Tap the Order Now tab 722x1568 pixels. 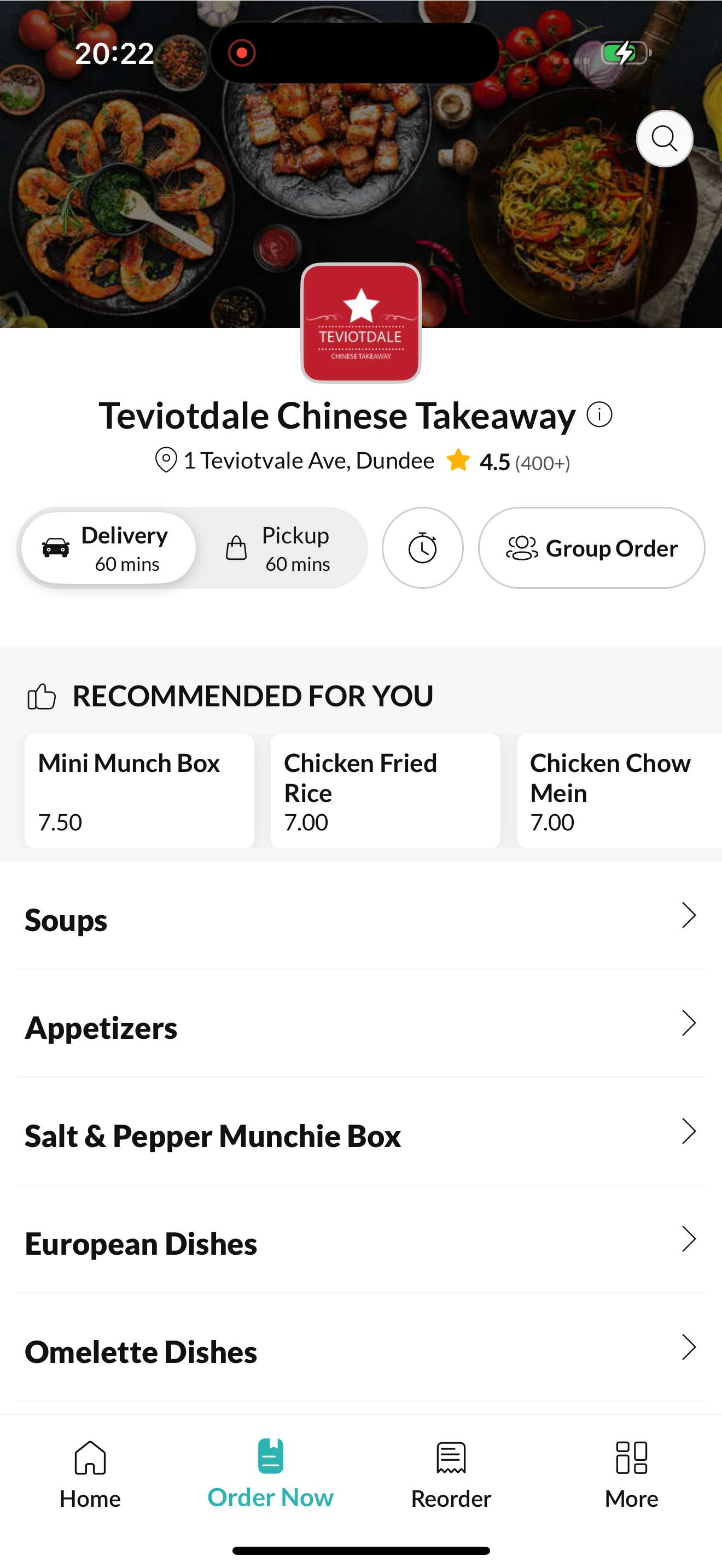tap(270, 1475)
